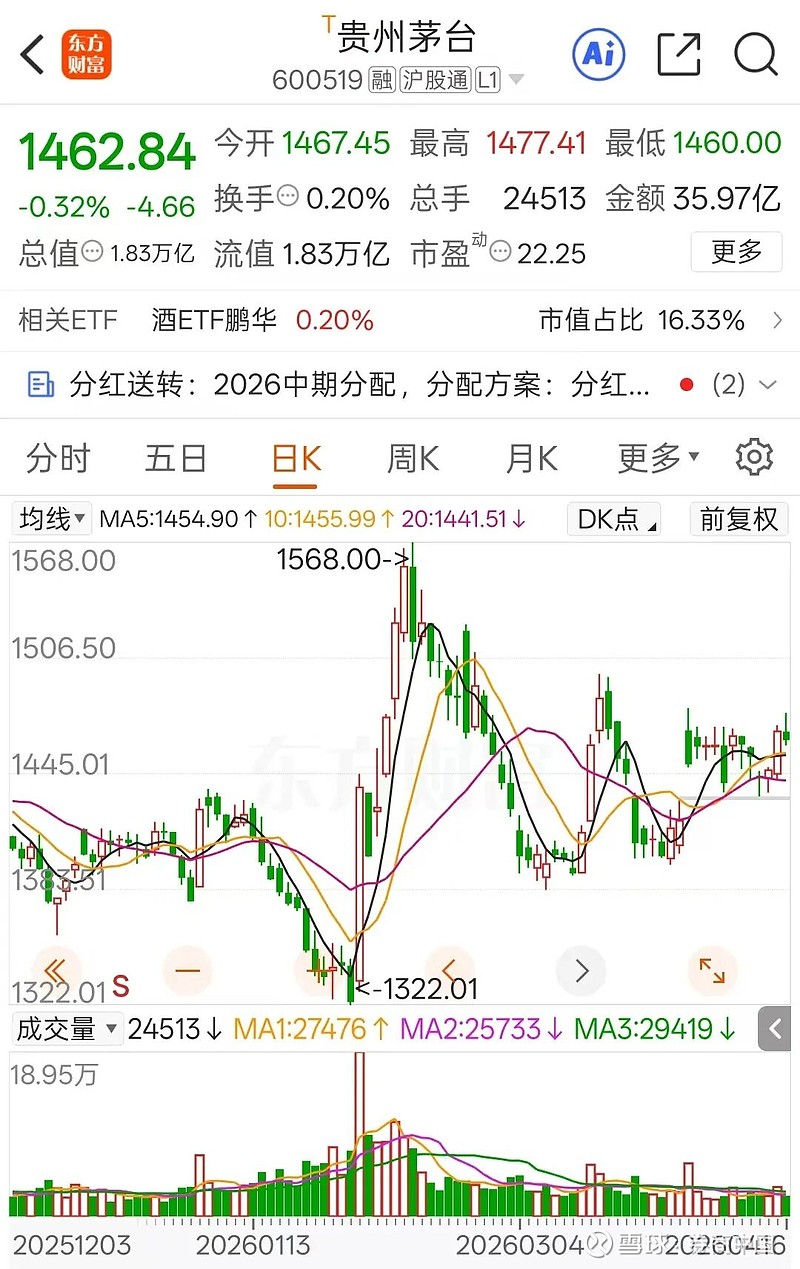Viewport: 800px width, 1269px height.
Task: Open search via the magnifier icon
Action: (755, 55)
